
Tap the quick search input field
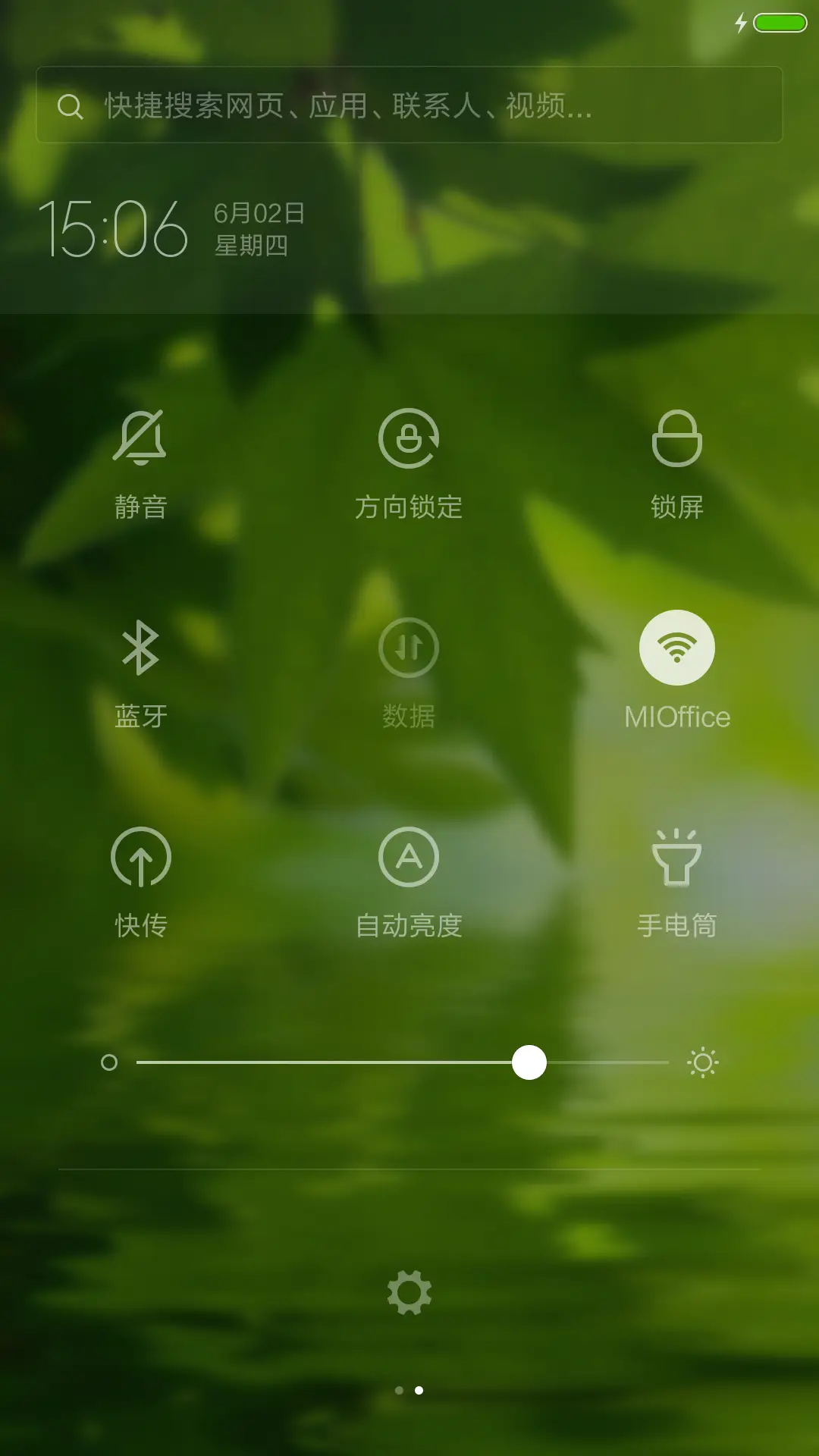pos(409,106)
